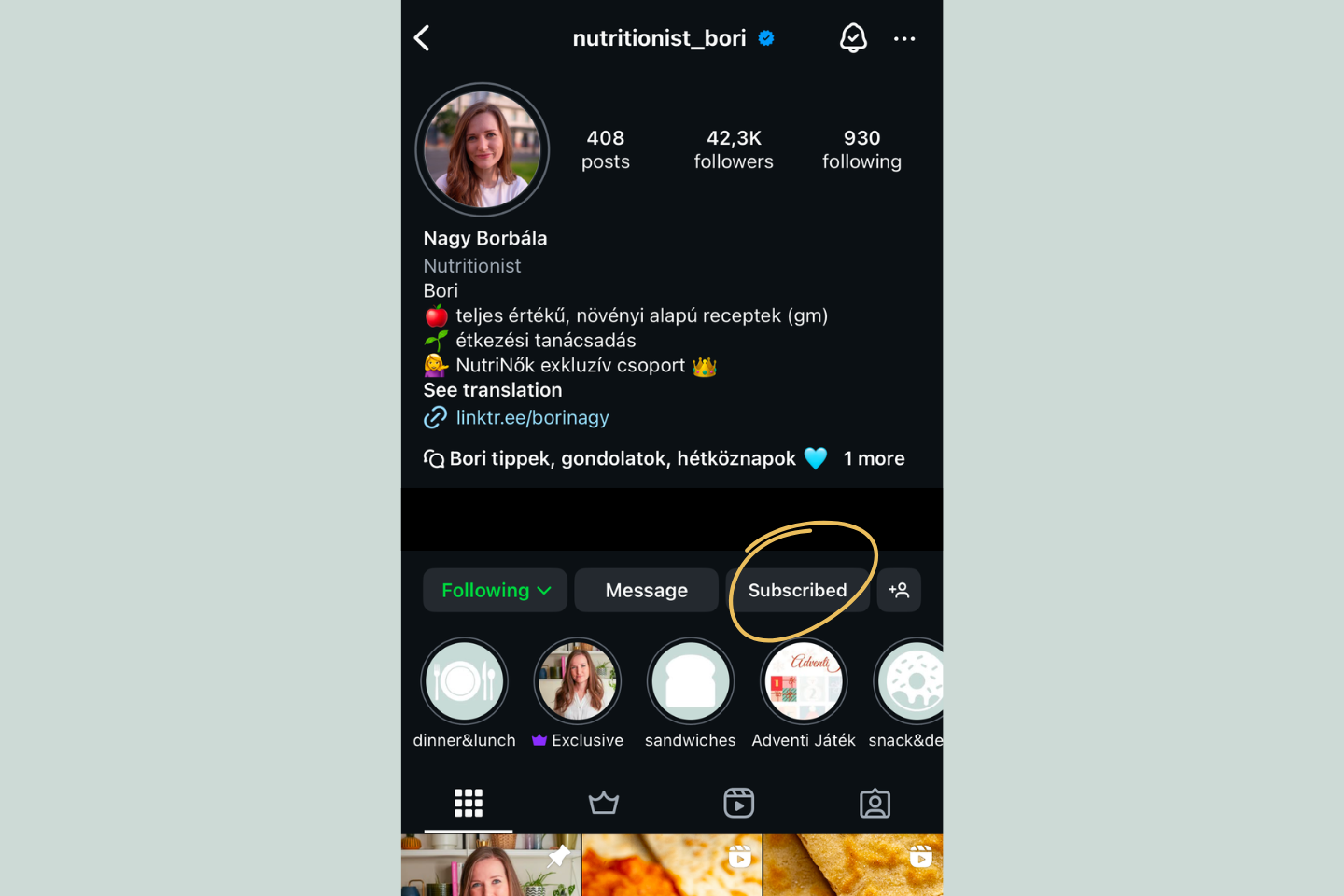1344x896 pixels.
Task: Tap the Subscribed button
Action: coord(797,590)
